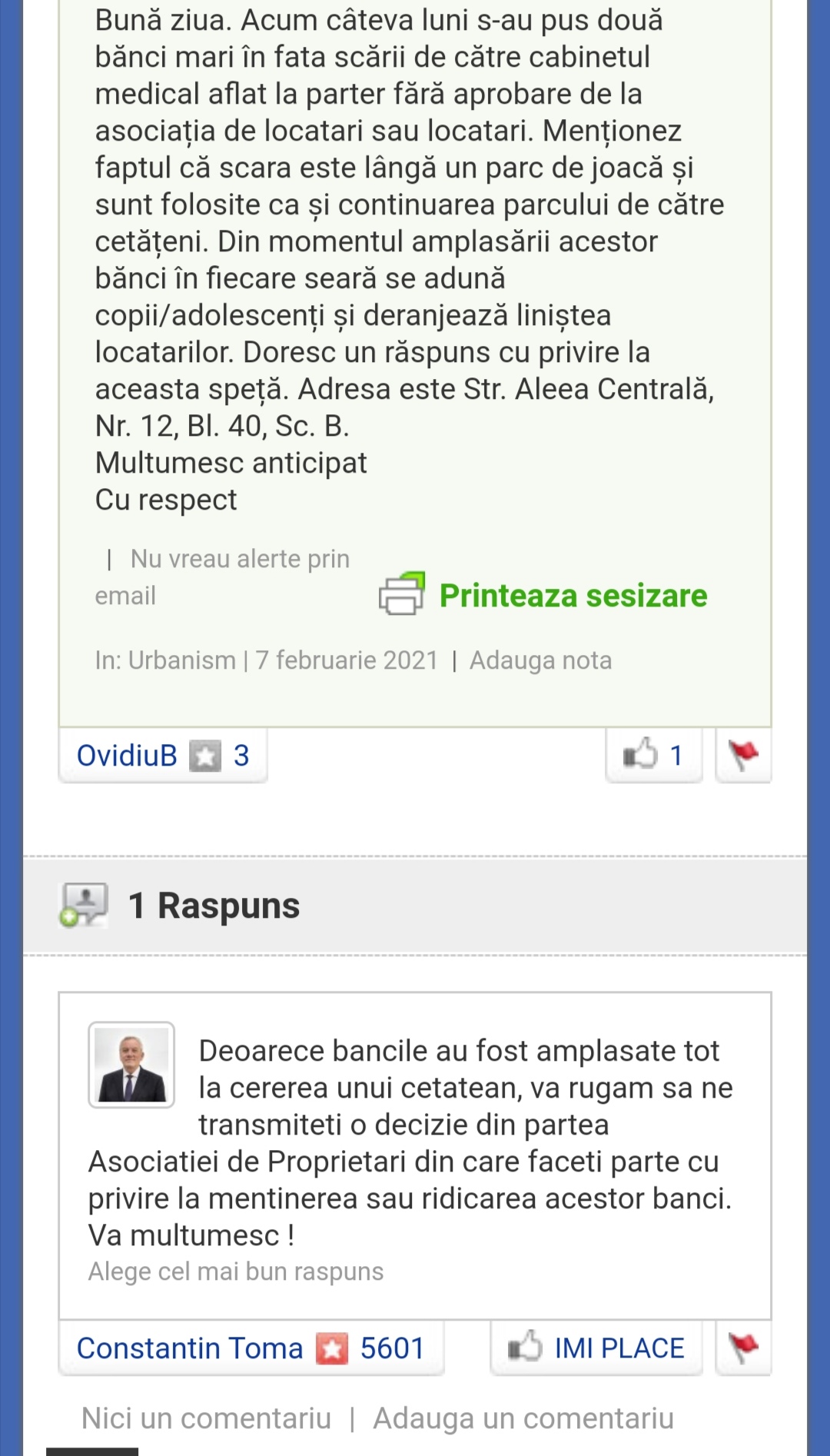Tap IMI PLACE on Constantin Toma's reply
This screenshot has width=830, height=1456.
[597, 1348]
